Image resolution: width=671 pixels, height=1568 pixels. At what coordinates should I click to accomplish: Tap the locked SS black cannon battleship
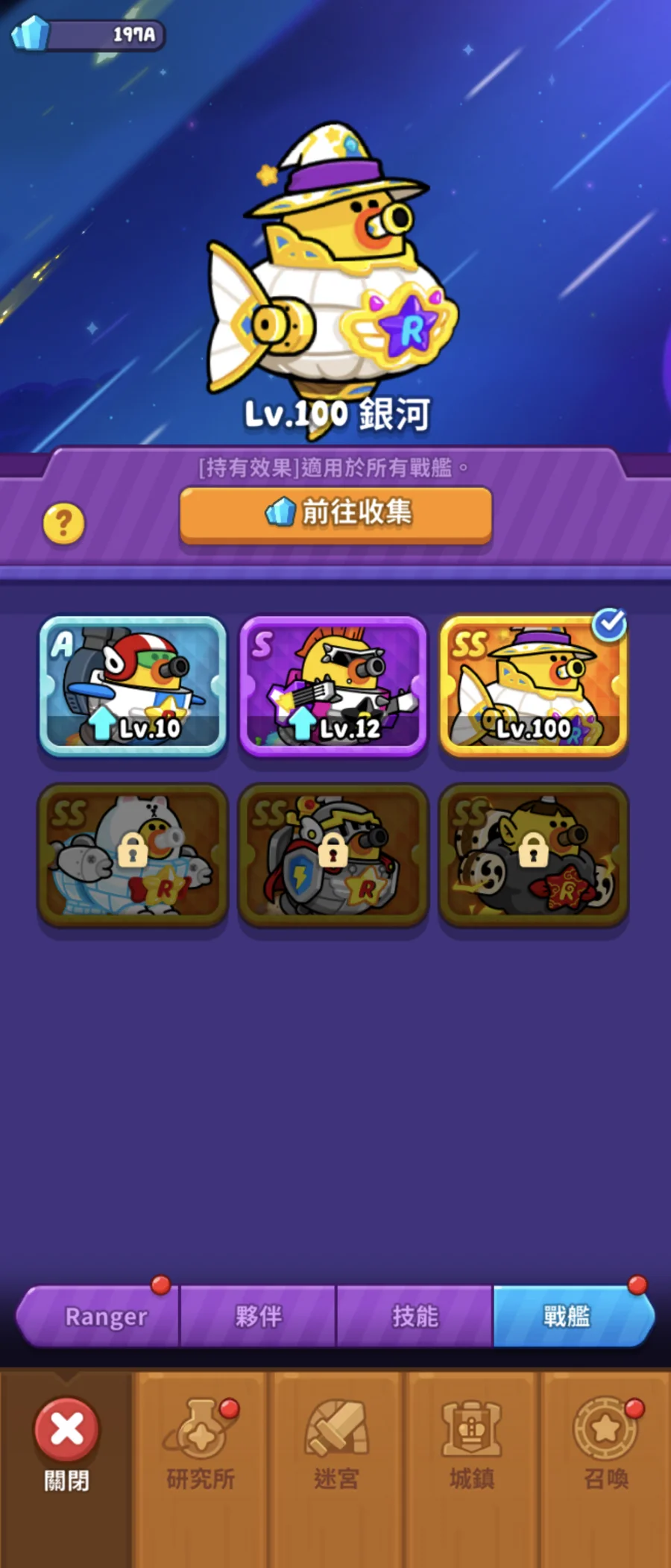533,853
